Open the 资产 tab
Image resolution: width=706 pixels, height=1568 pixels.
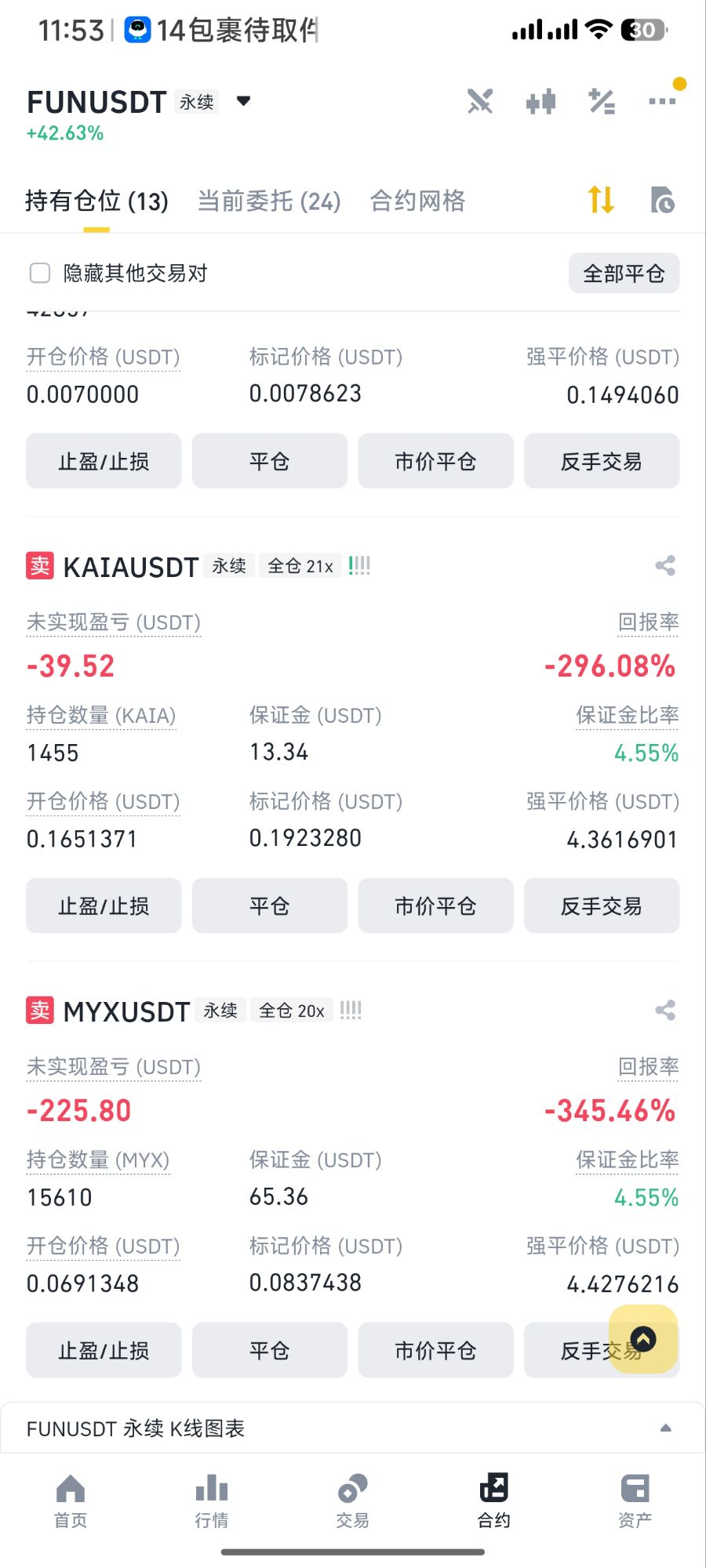tap(635, 1501)
